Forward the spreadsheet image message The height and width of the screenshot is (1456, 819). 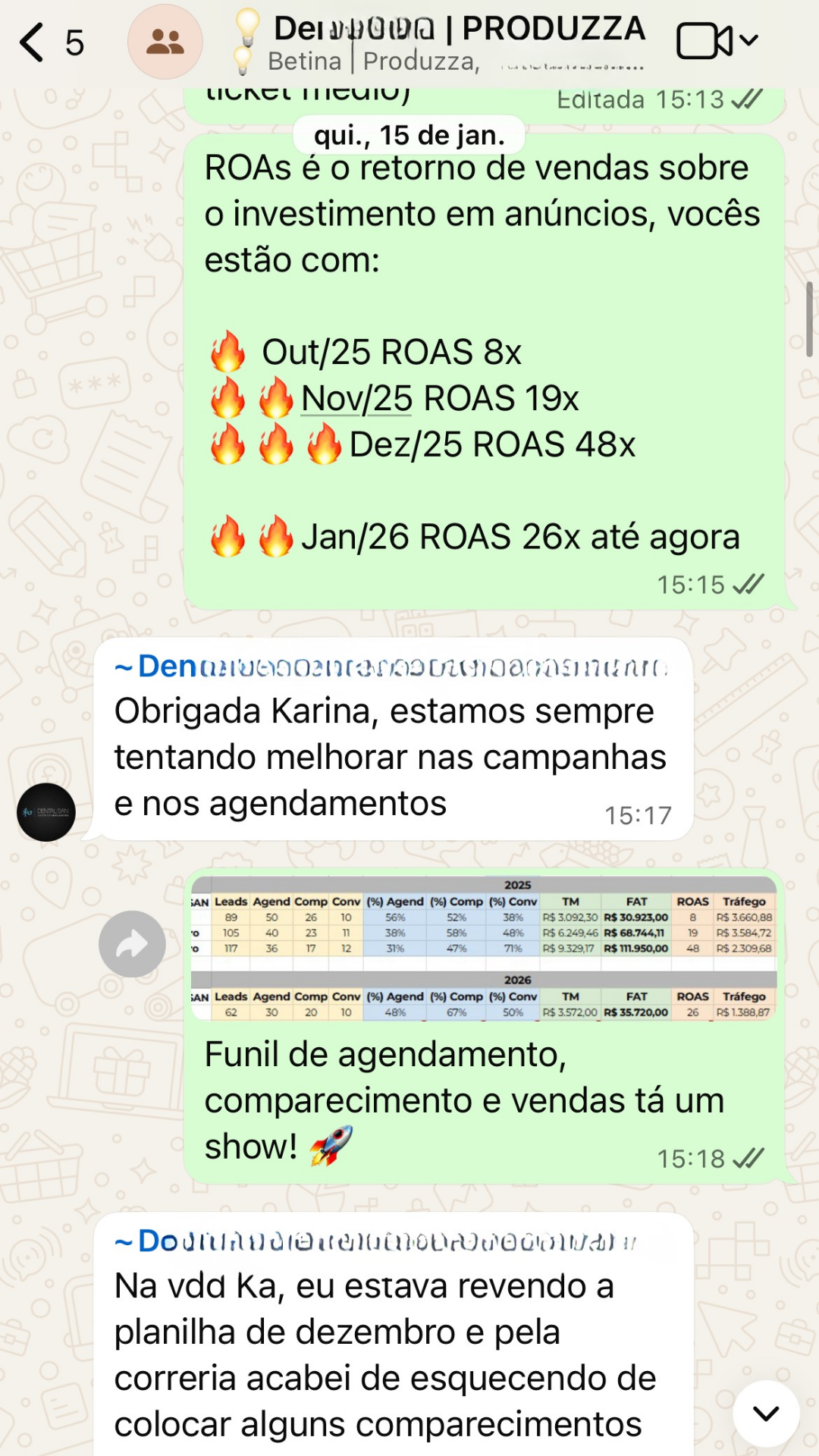coord(132,944)
